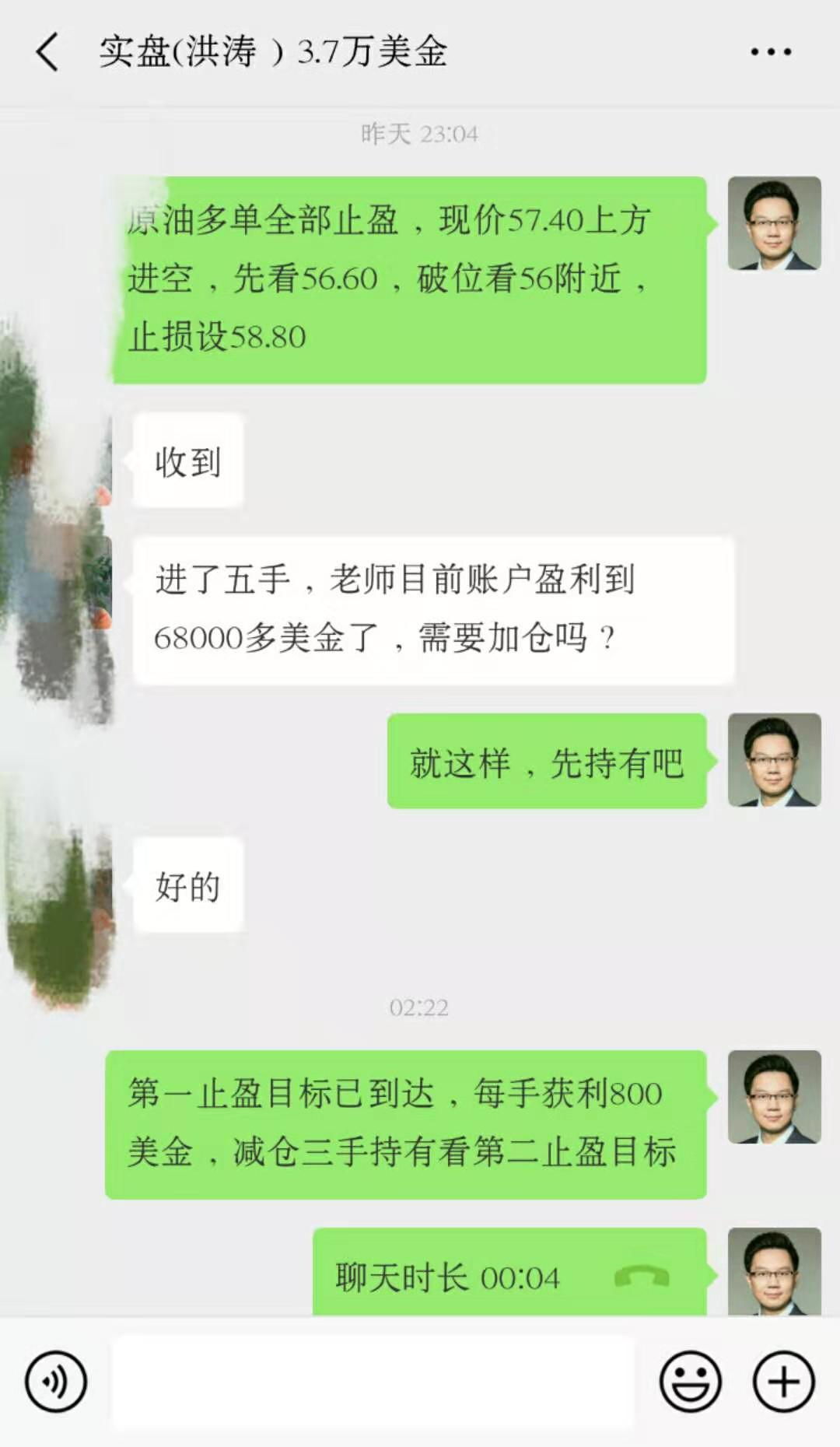Open sender avatar beside 原油多单全部止盈 message
This screenshot has width=840, height=1447.
click(774, 223)
